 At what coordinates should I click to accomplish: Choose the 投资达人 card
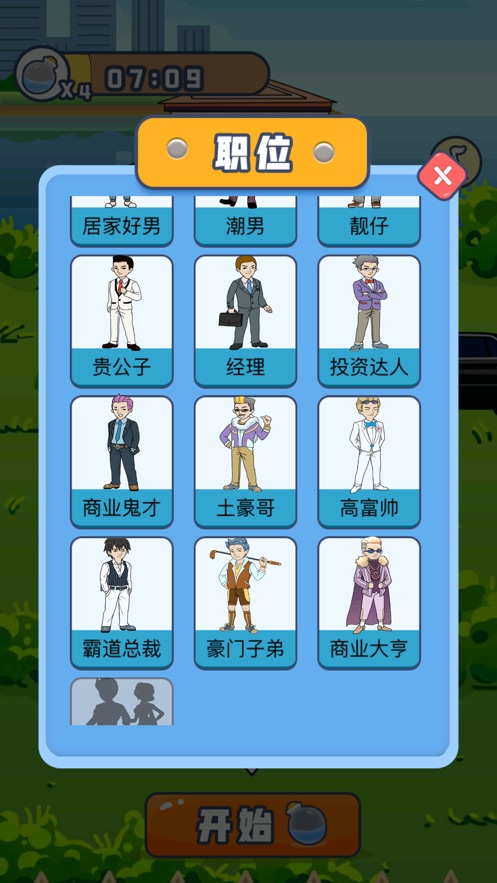369,321
